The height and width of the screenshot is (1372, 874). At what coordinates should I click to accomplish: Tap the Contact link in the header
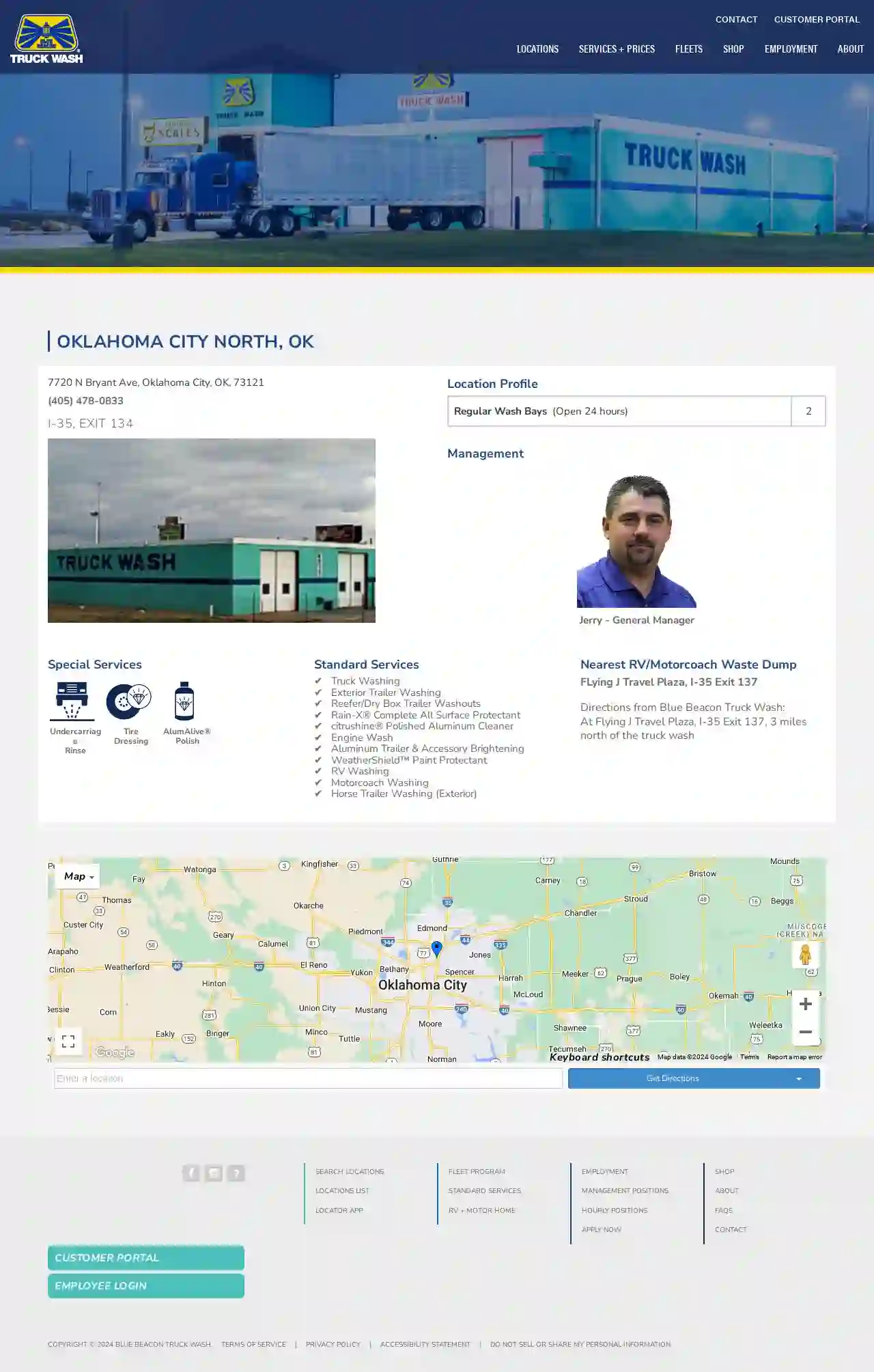pos(736,20)
